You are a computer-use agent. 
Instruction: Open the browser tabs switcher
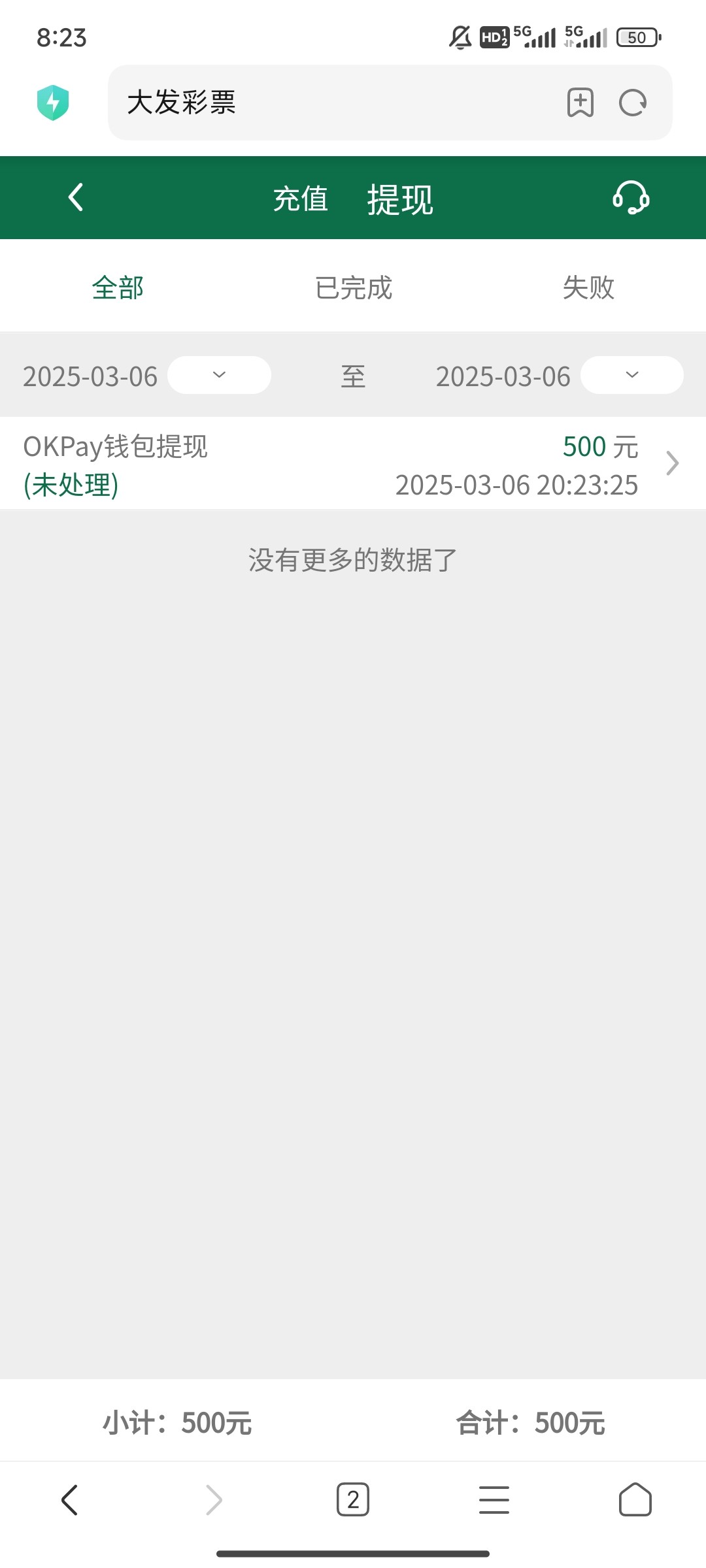coord(353,1499)
